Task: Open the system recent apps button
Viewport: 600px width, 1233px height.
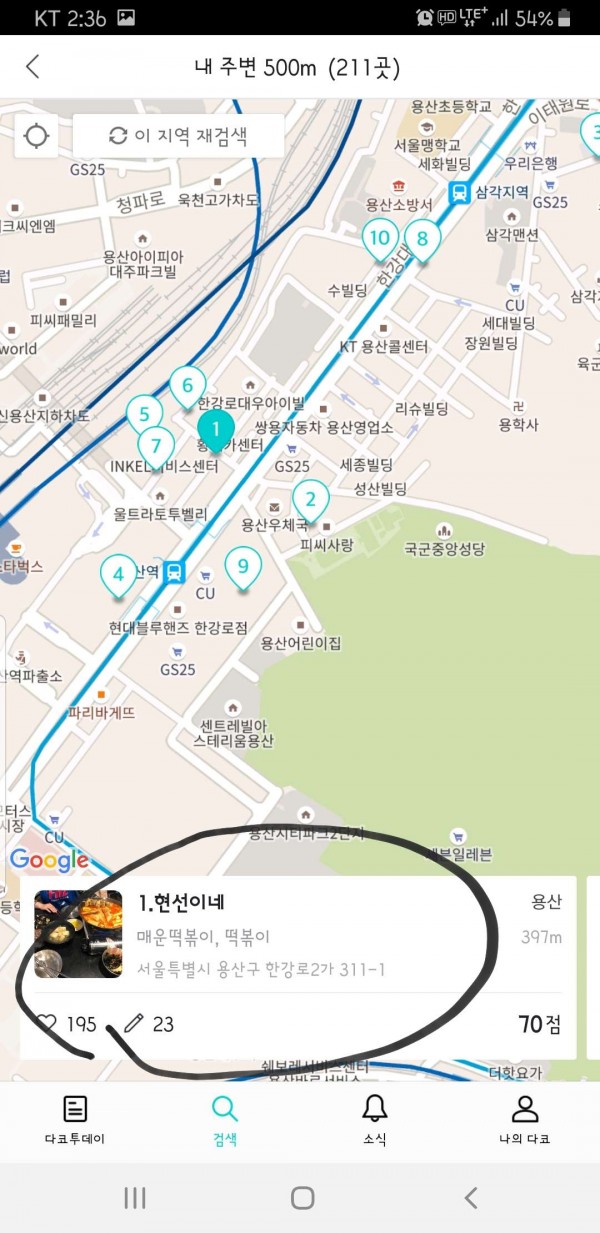Action: coord(135,1198)
